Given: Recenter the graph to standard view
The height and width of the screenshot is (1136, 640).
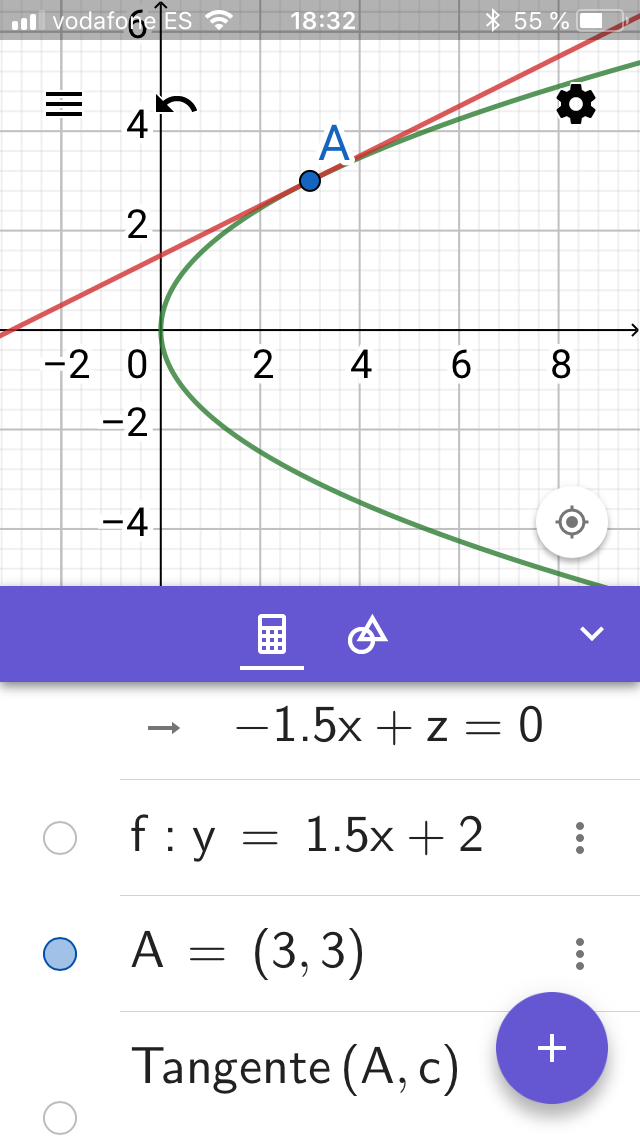Looking at the screenshot, I should 572,522.
